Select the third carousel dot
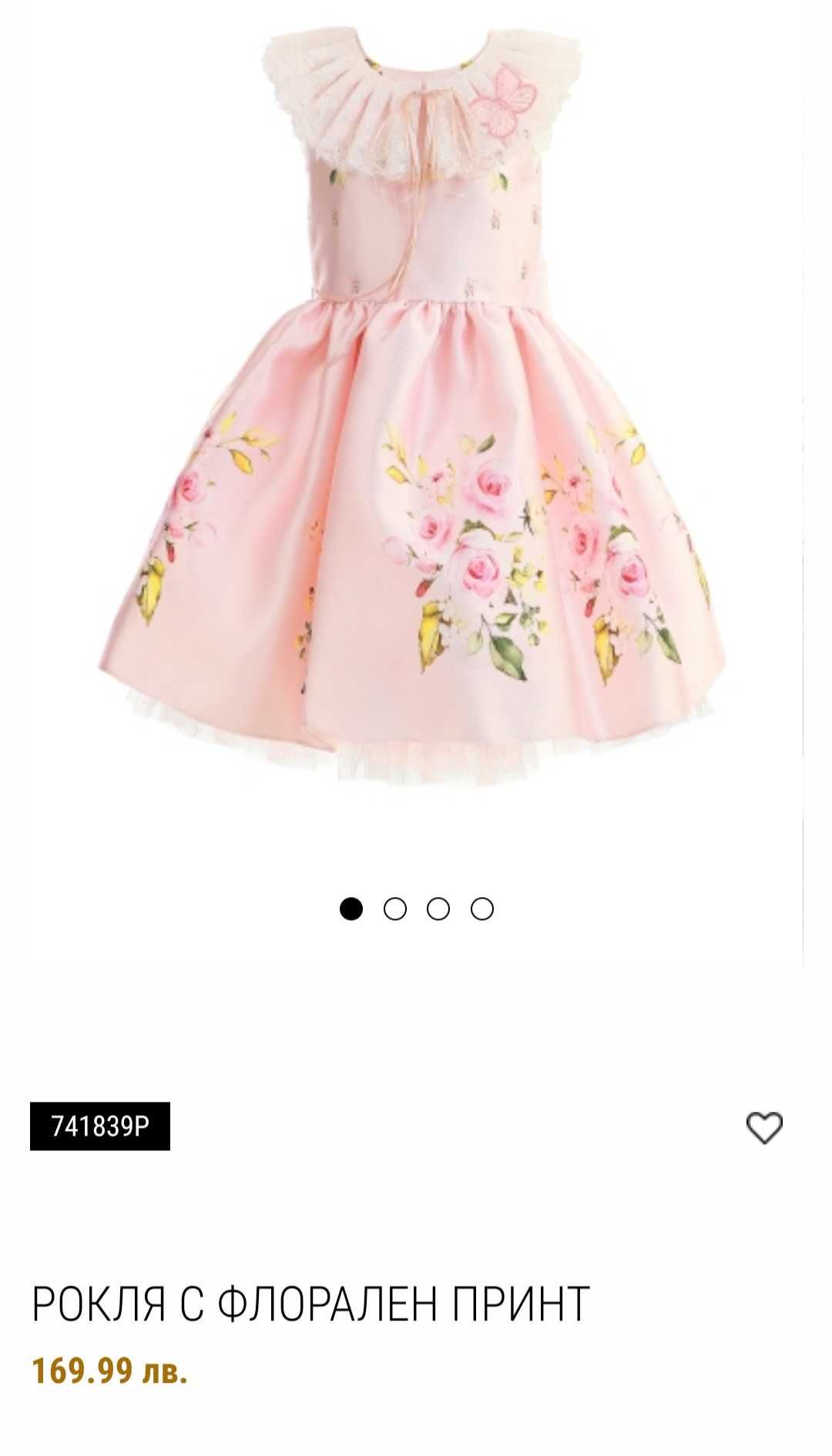Viewport: 832px width, 1456px height. (x=438, y=909)
